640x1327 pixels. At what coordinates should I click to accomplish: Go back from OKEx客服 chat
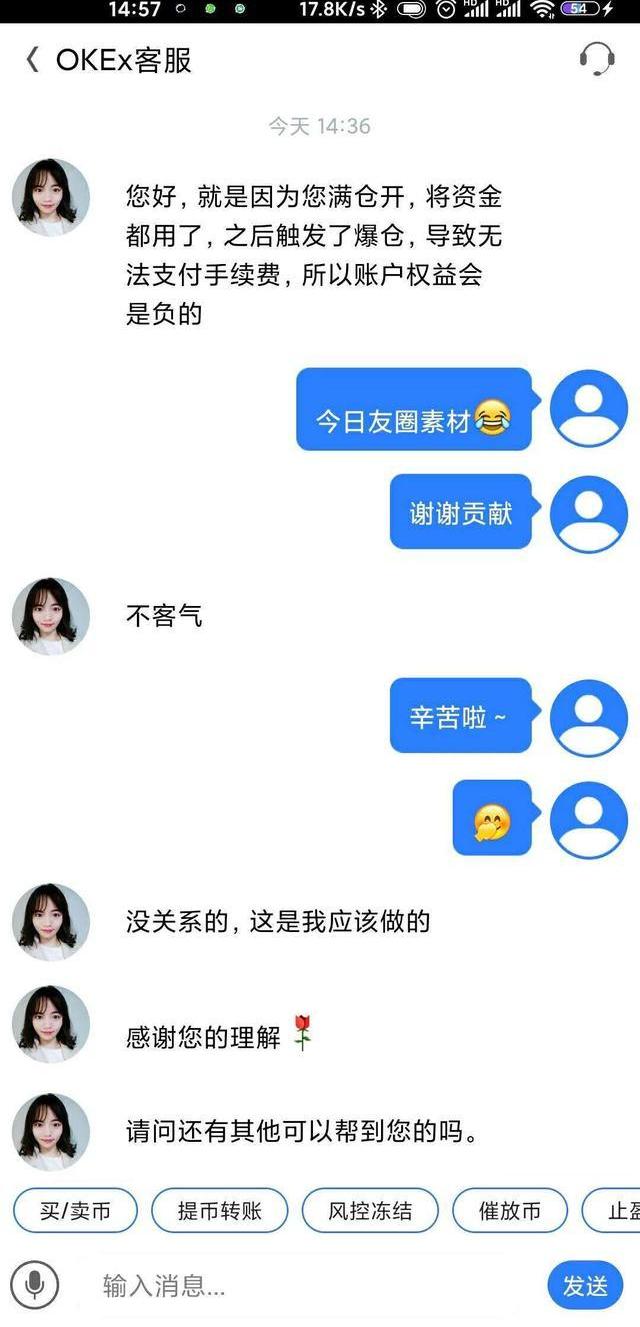31,60
